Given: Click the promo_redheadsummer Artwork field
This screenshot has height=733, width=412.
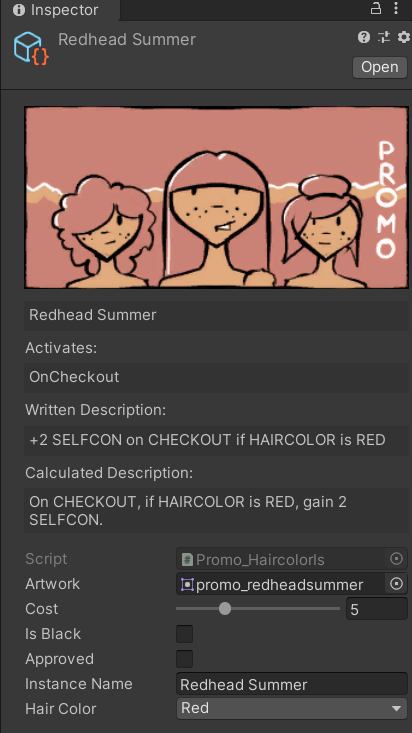Looking at the screenshot, I should (281, 584).
